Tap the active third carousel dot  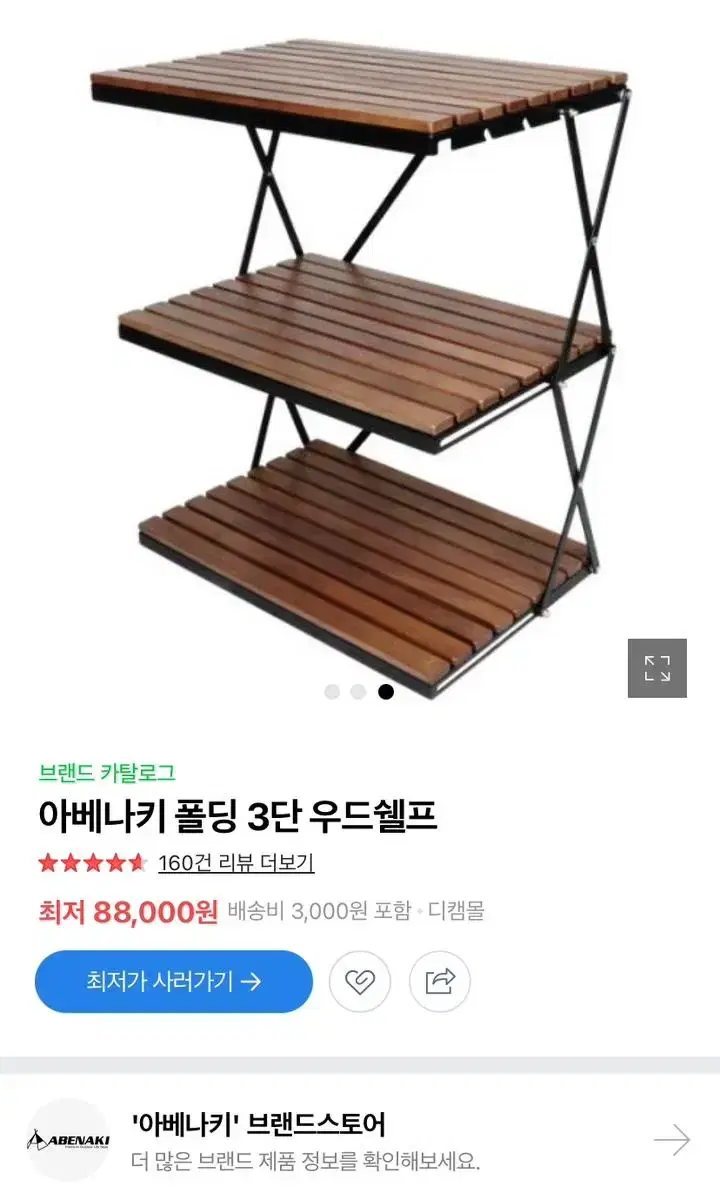click(x=385, y=689)
